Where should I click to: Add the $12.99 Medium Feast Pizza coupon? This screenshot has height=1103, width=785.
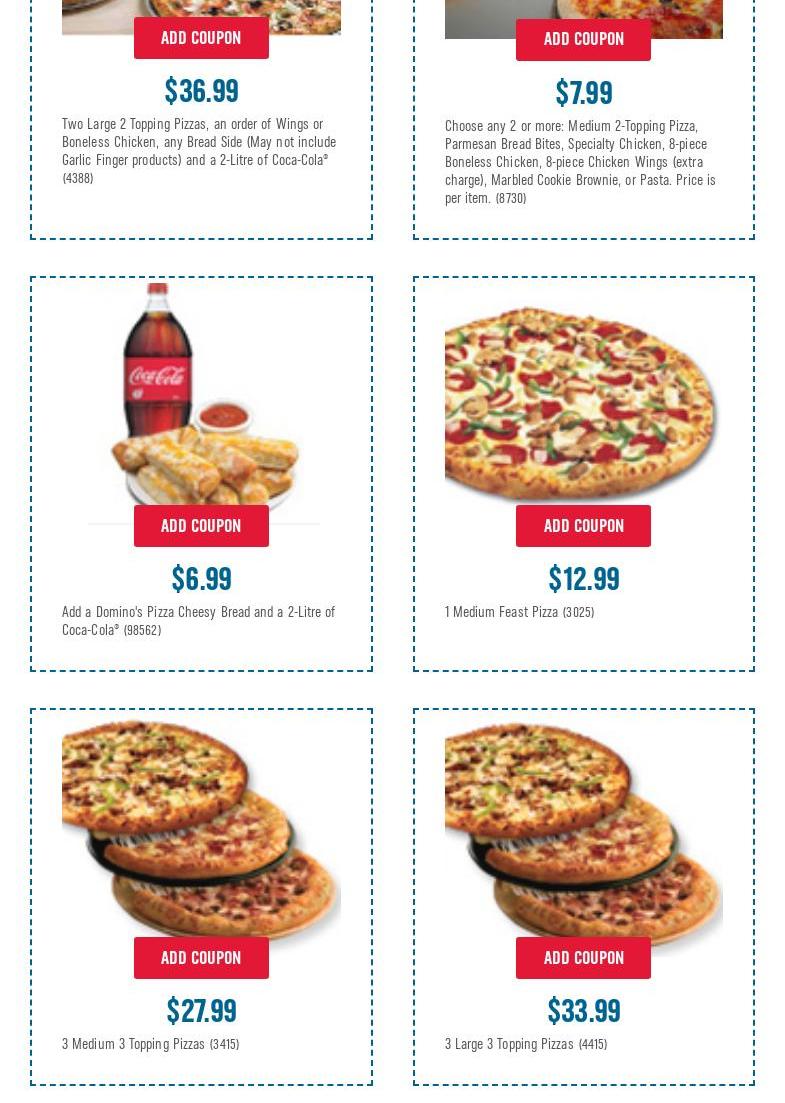pos(583,525)
